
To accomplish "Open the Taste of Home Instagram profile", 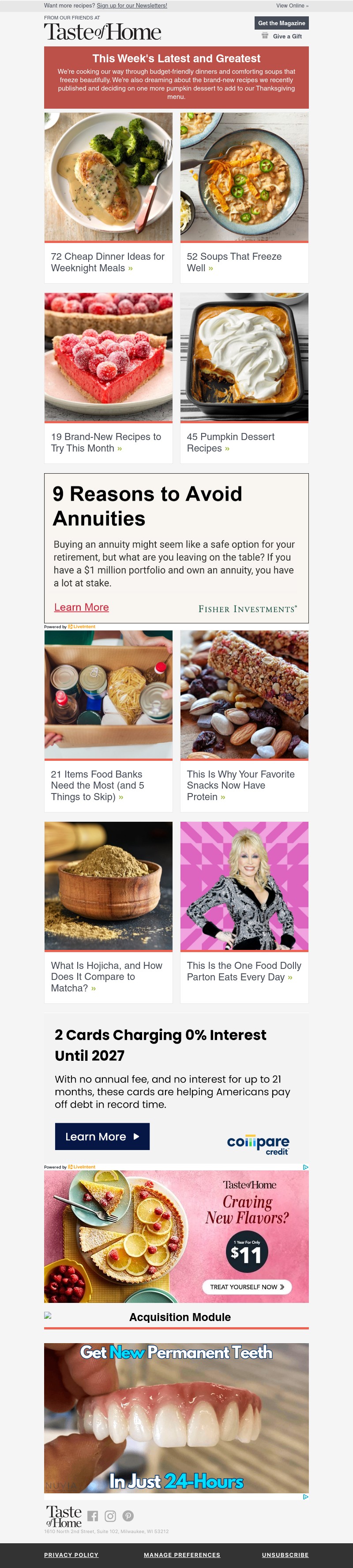I will point(110,1516).
